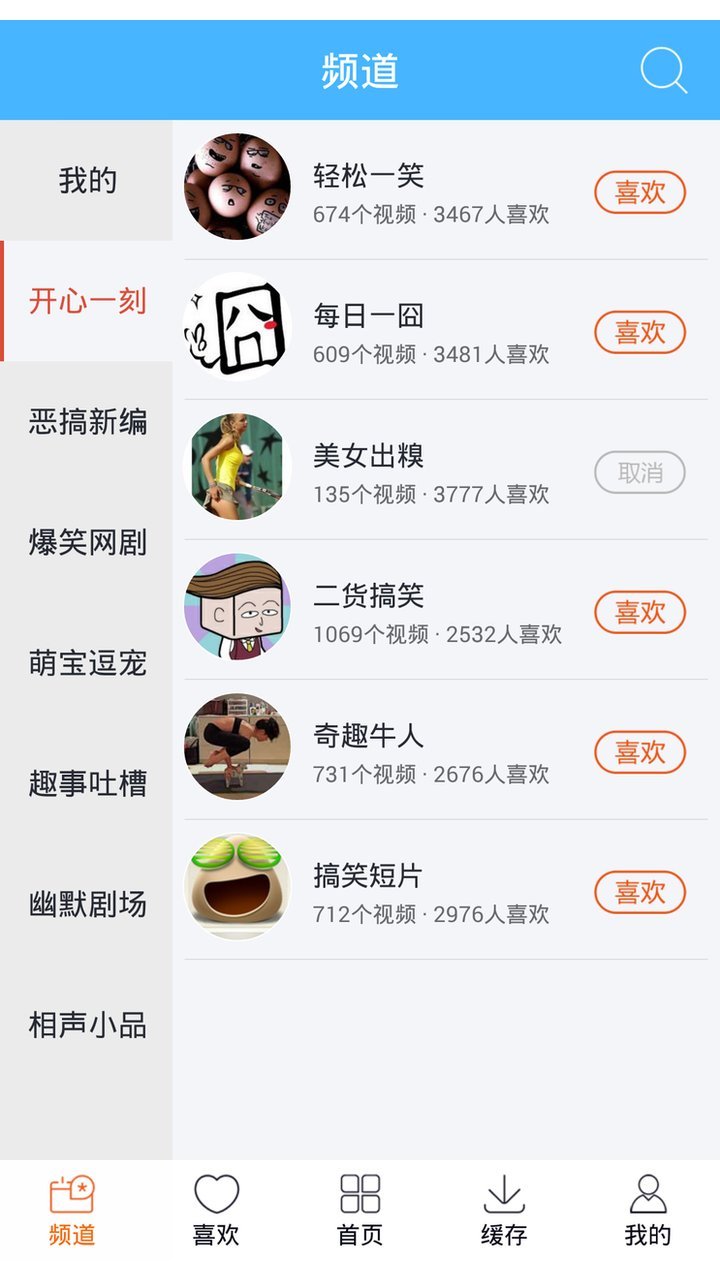This screenshot has height=1280, width=720.
Task: Open 我的 profile tab in bottom bar
Action: 648,1210
